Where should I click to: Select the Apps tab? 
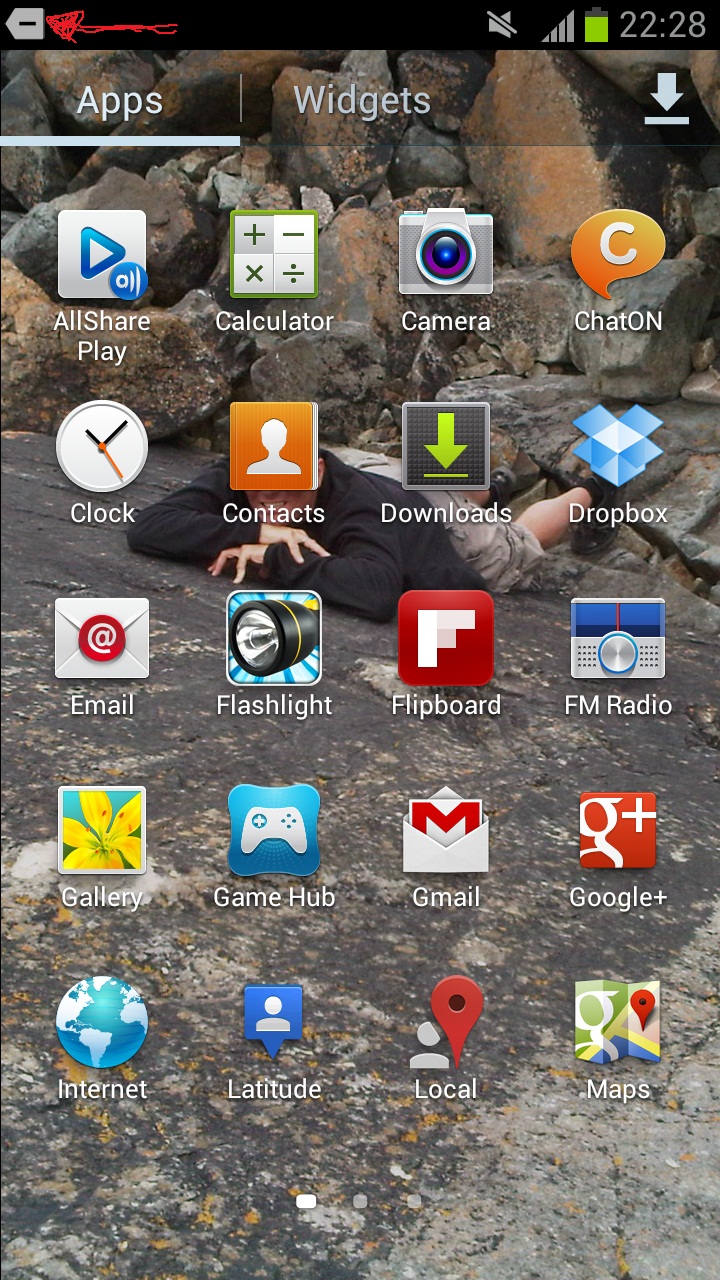coord(120,100)
